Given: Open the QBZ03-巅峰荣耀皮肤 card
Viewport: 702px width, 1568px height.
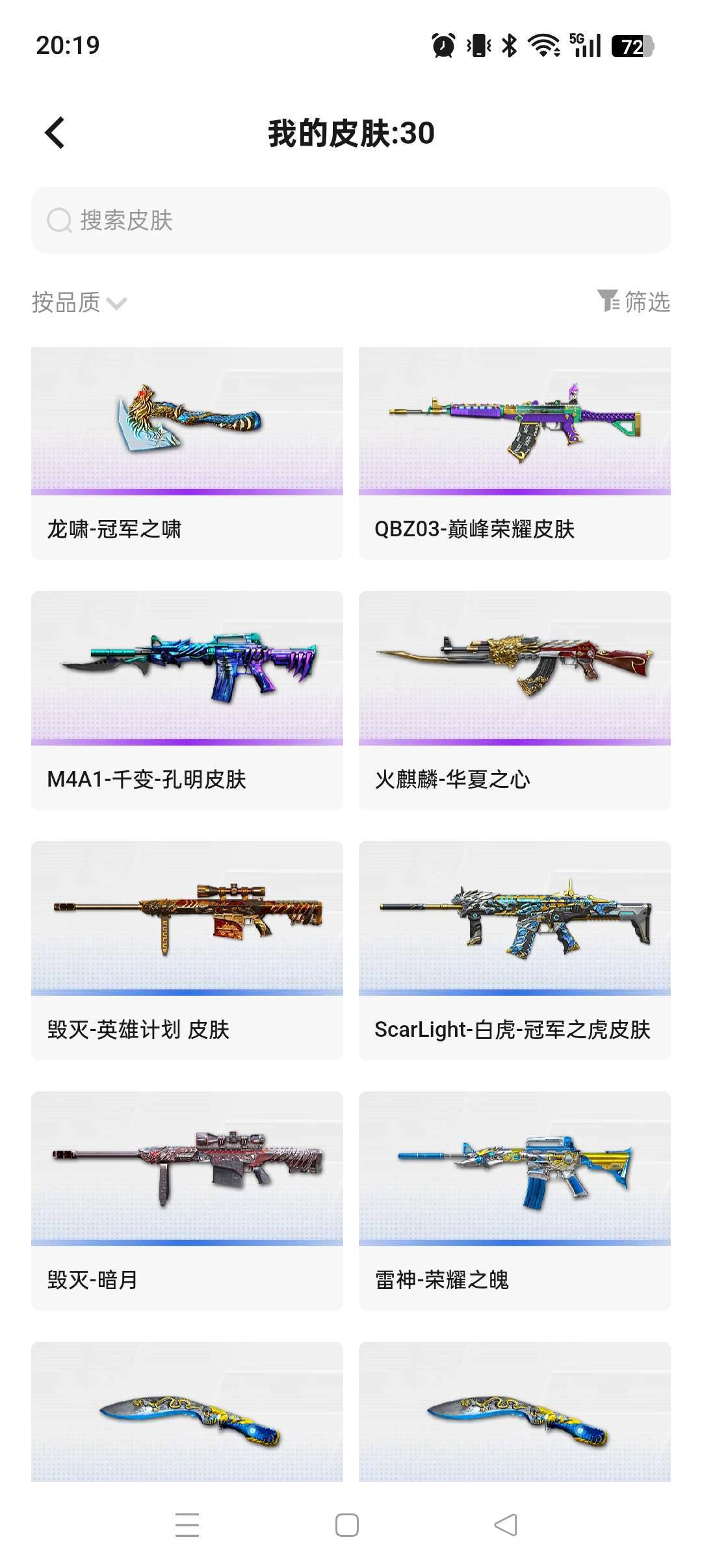Looking at the screenshot, I should (x=514, y=453).
